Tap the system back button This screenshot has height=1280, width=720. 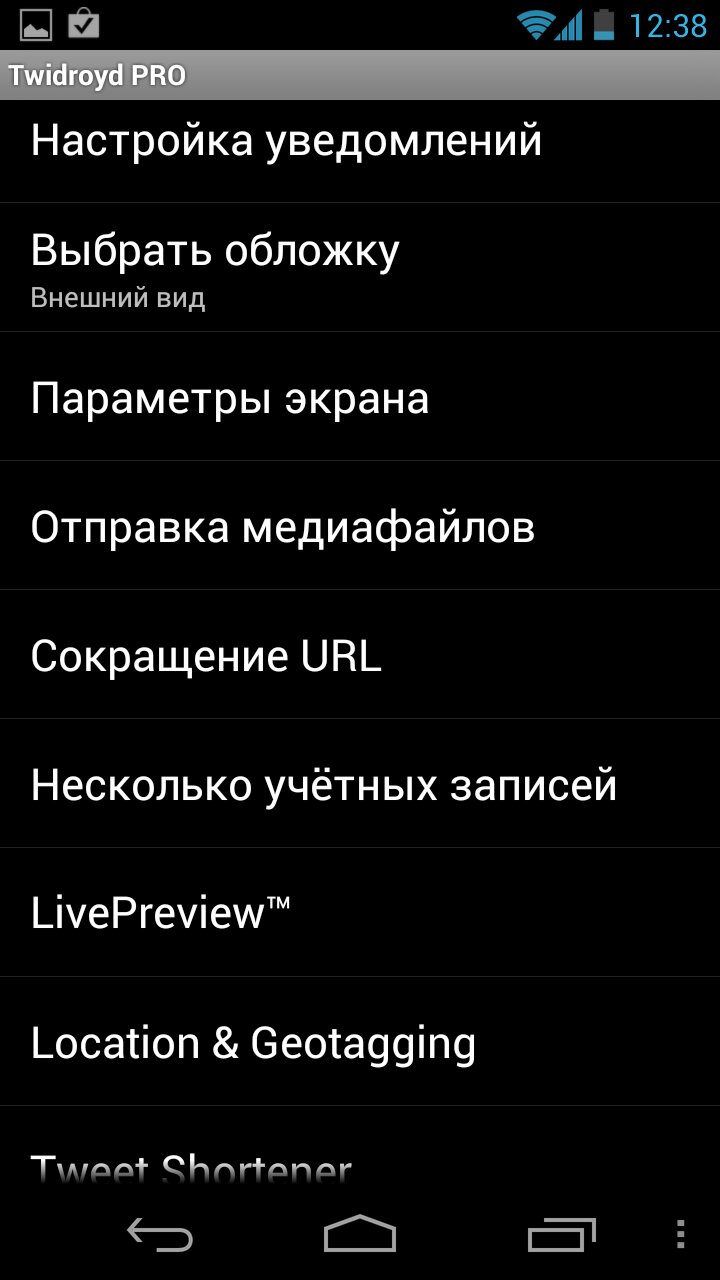160,1236
